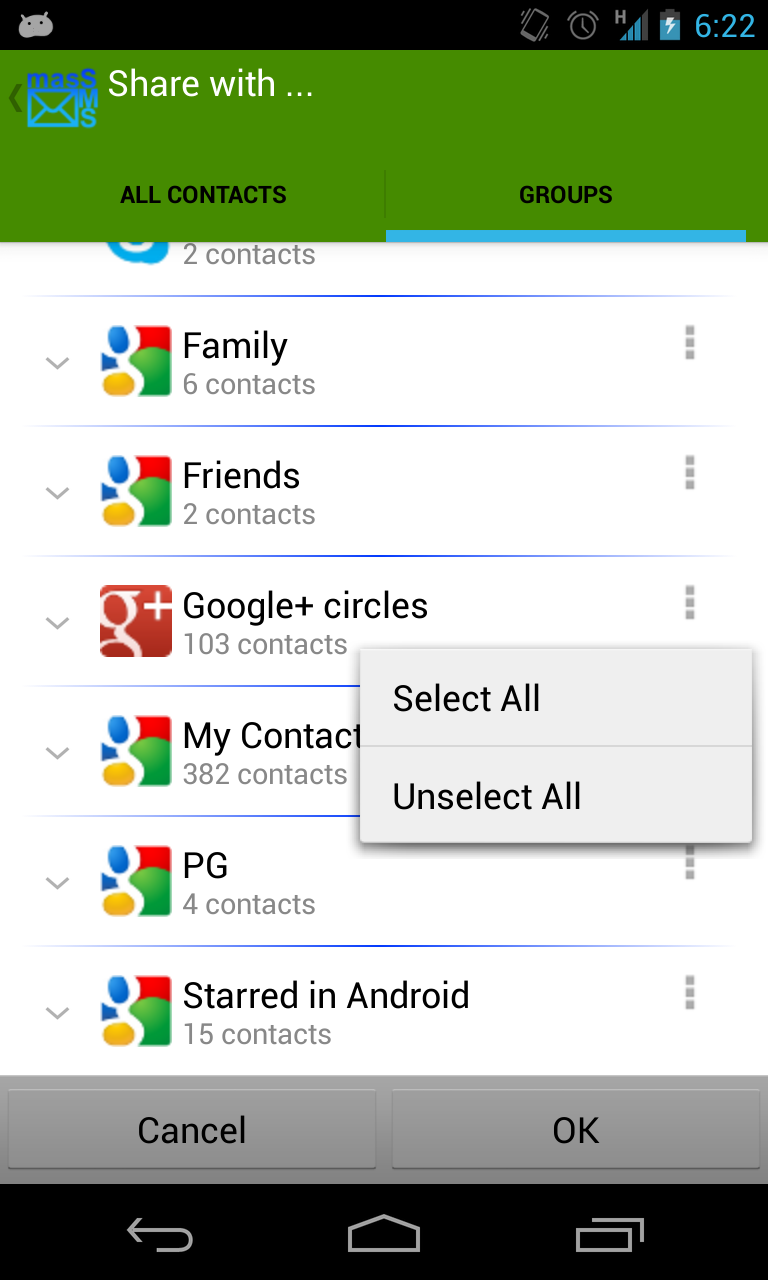Switch to the All Contacts tab
This screenshot has height=1280, width=768.
pyautogui.click(x=203, y=195)
